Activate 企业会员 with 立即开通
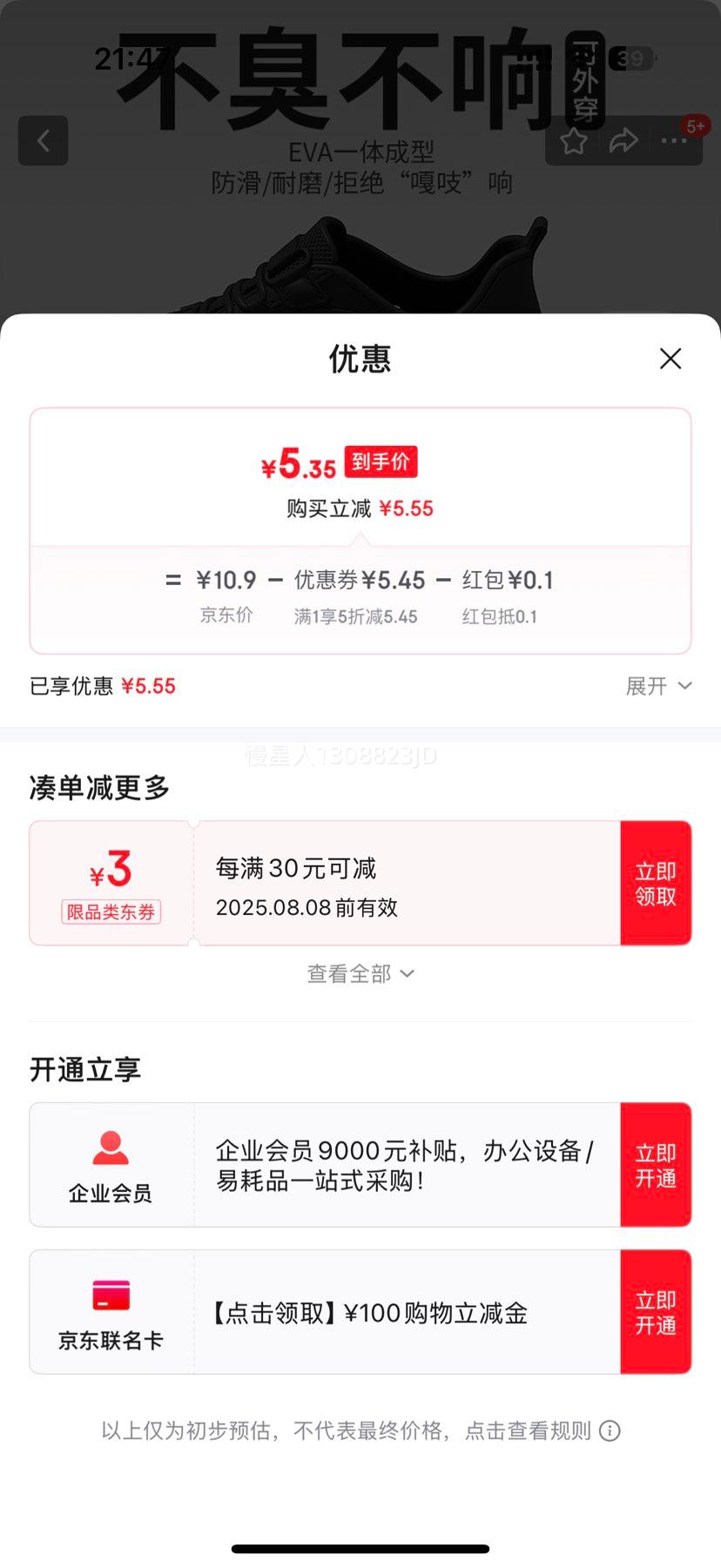 pos(656,1165)
